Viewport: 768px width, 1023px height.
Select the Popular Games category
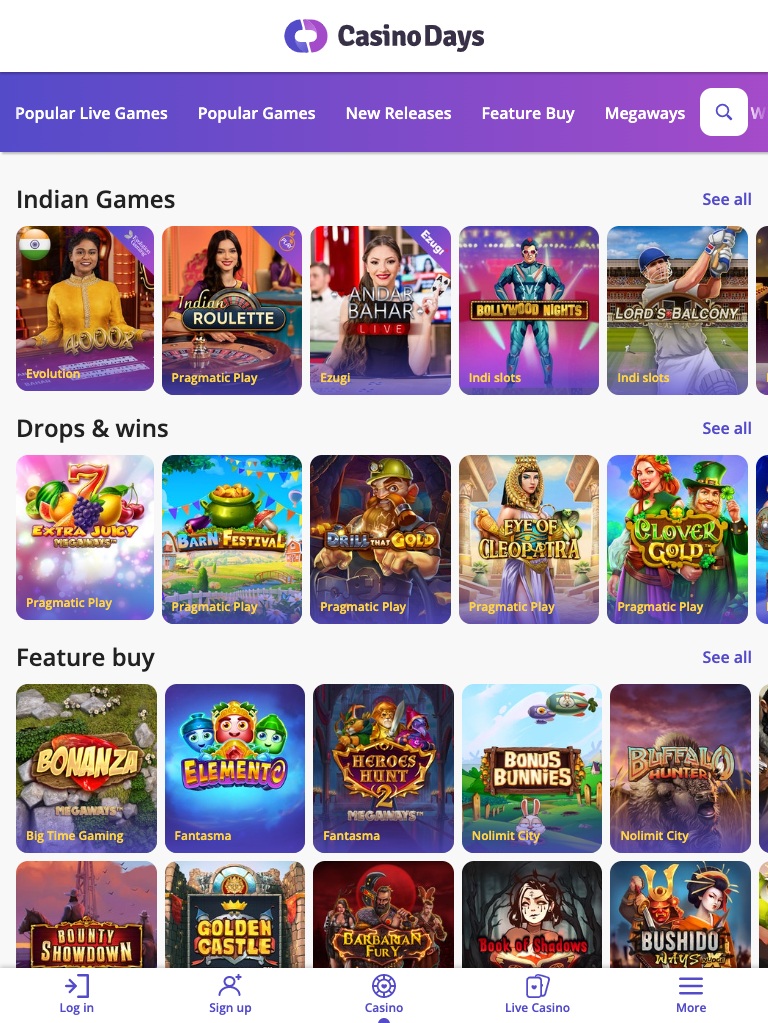[256, 113]
